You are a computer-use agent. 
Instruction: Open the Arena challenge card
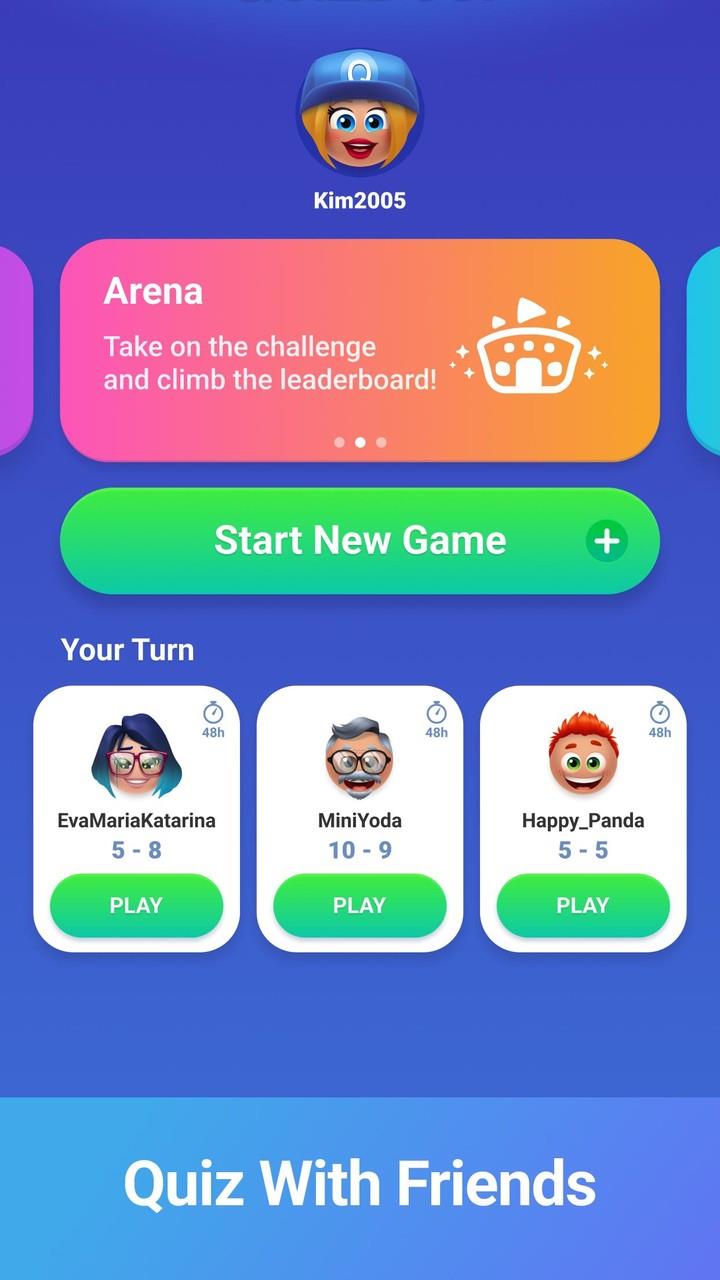[360, 350]
